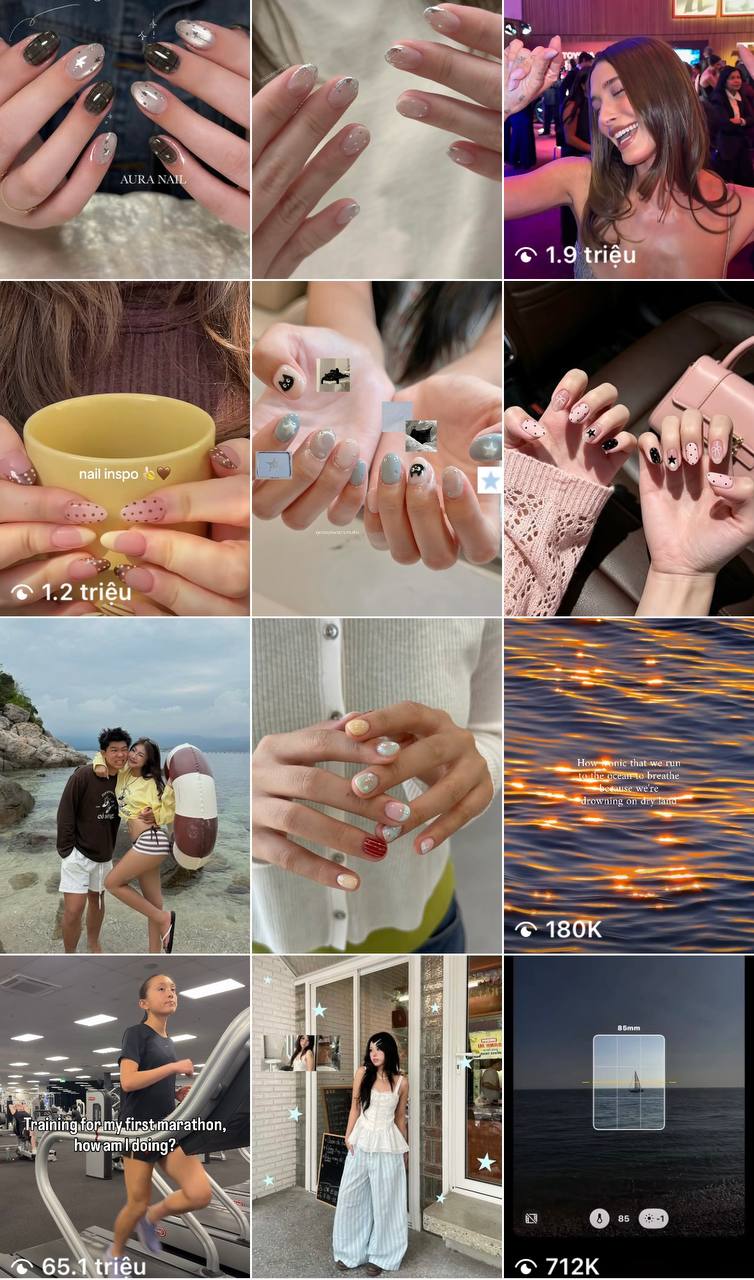Image resolution: width=754 pixels, height=1280 pixels.
Task: Play the ocean sunset quote reel with 180K views
Action: pos(629,785)
